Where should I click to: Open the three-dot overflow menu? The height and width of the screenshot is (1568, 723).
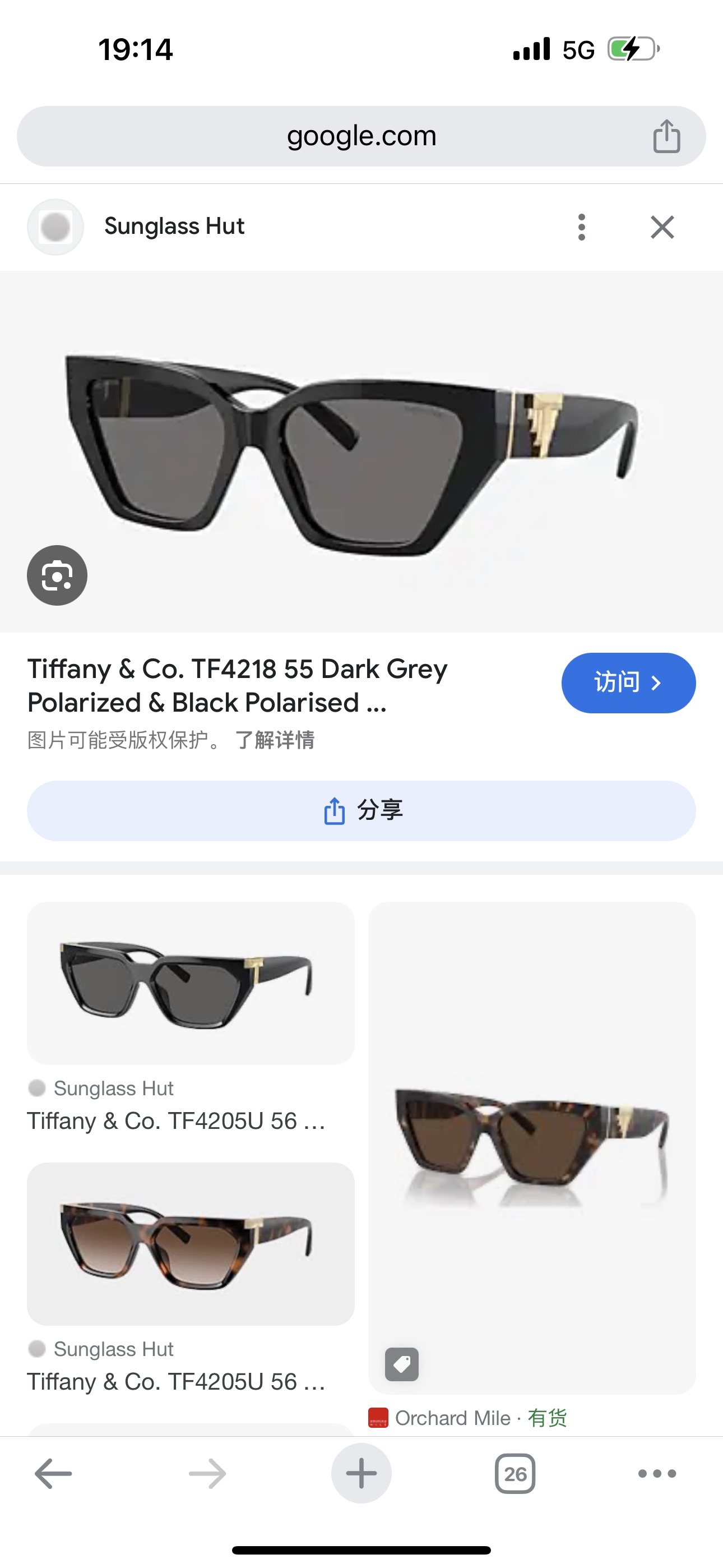click(582, 227)
